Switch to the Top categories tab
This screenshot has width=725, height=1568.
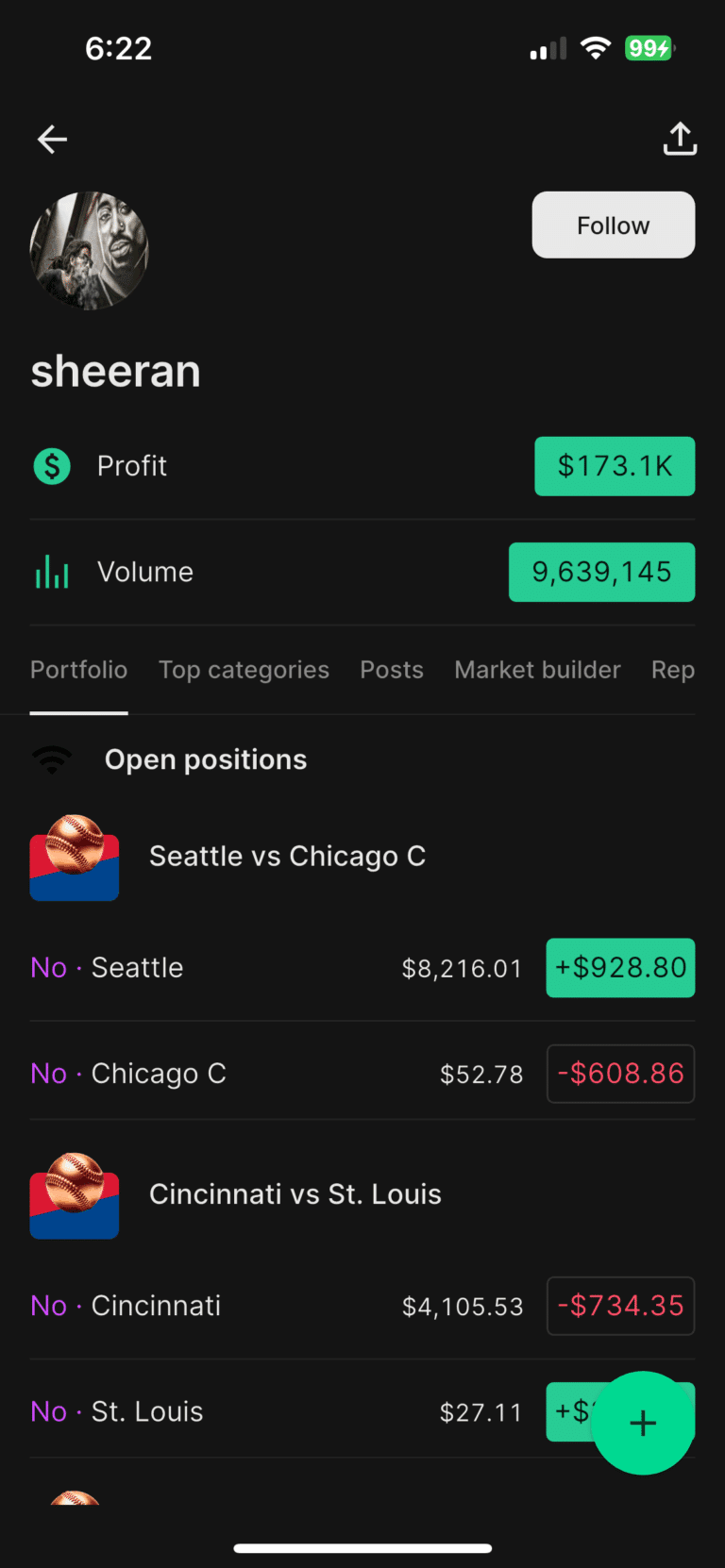coord(244,669)
